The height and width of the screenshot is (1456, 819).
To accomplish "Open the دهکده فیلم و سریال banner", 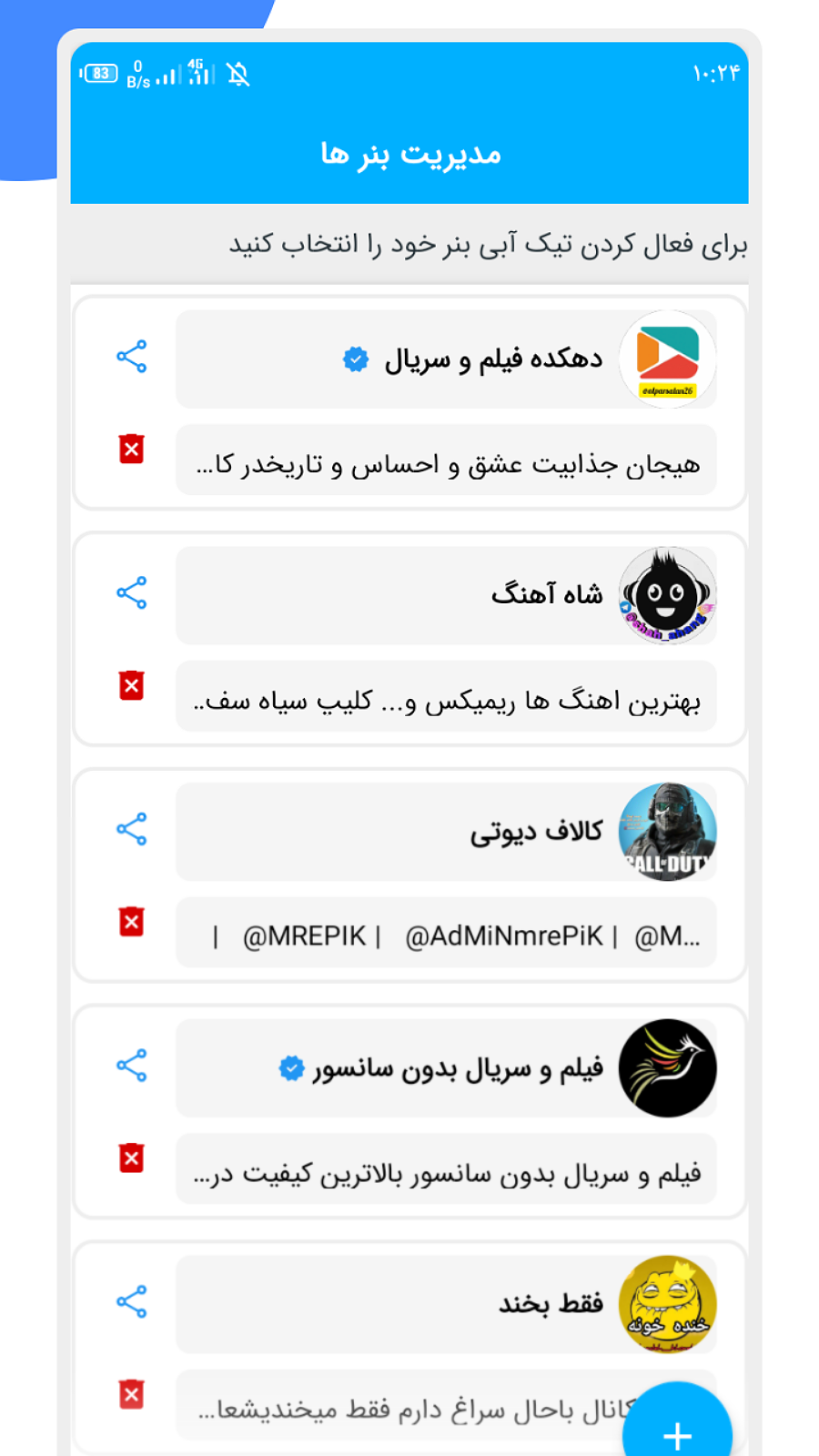I will click(446, 359).
